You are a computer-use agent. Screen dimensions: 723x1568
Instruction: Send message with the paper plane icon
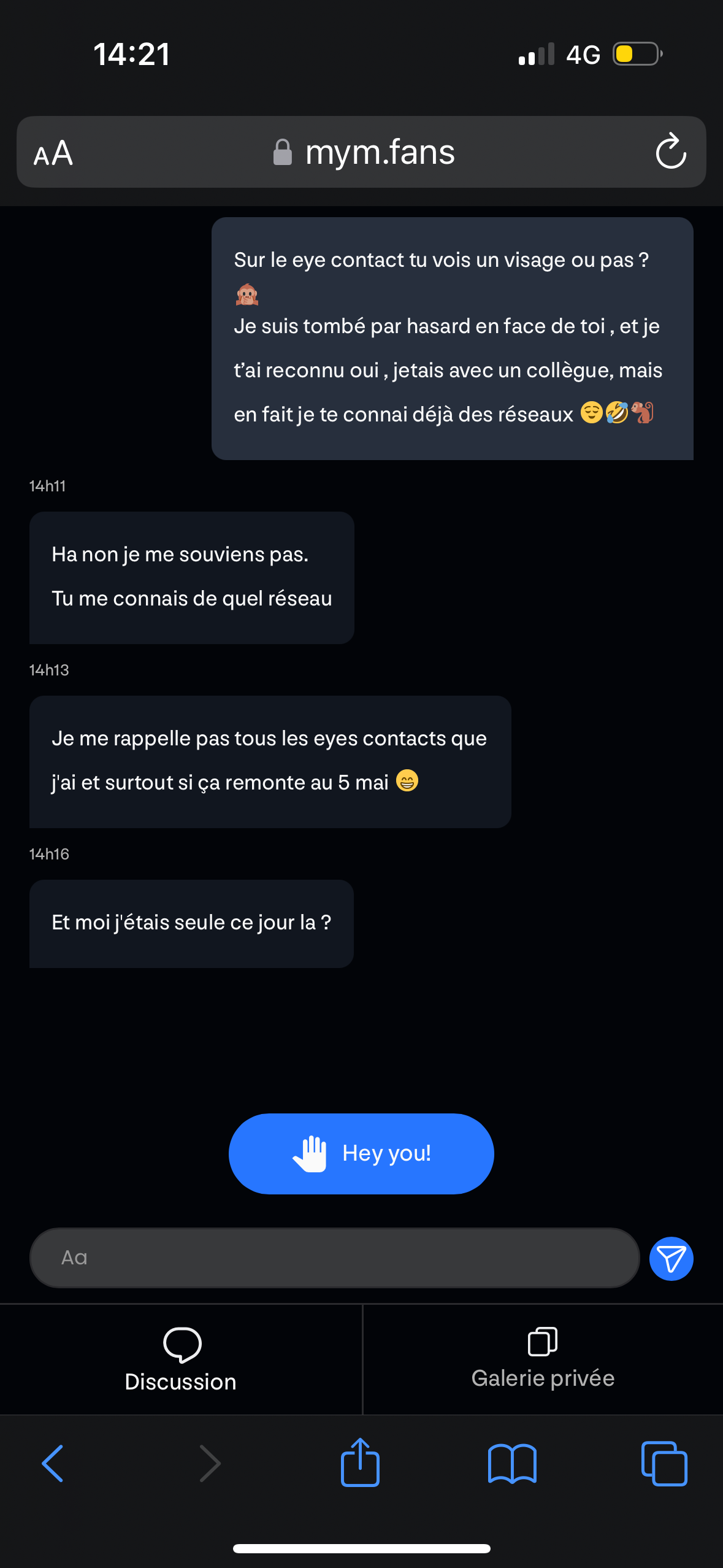coord(671,1258)
